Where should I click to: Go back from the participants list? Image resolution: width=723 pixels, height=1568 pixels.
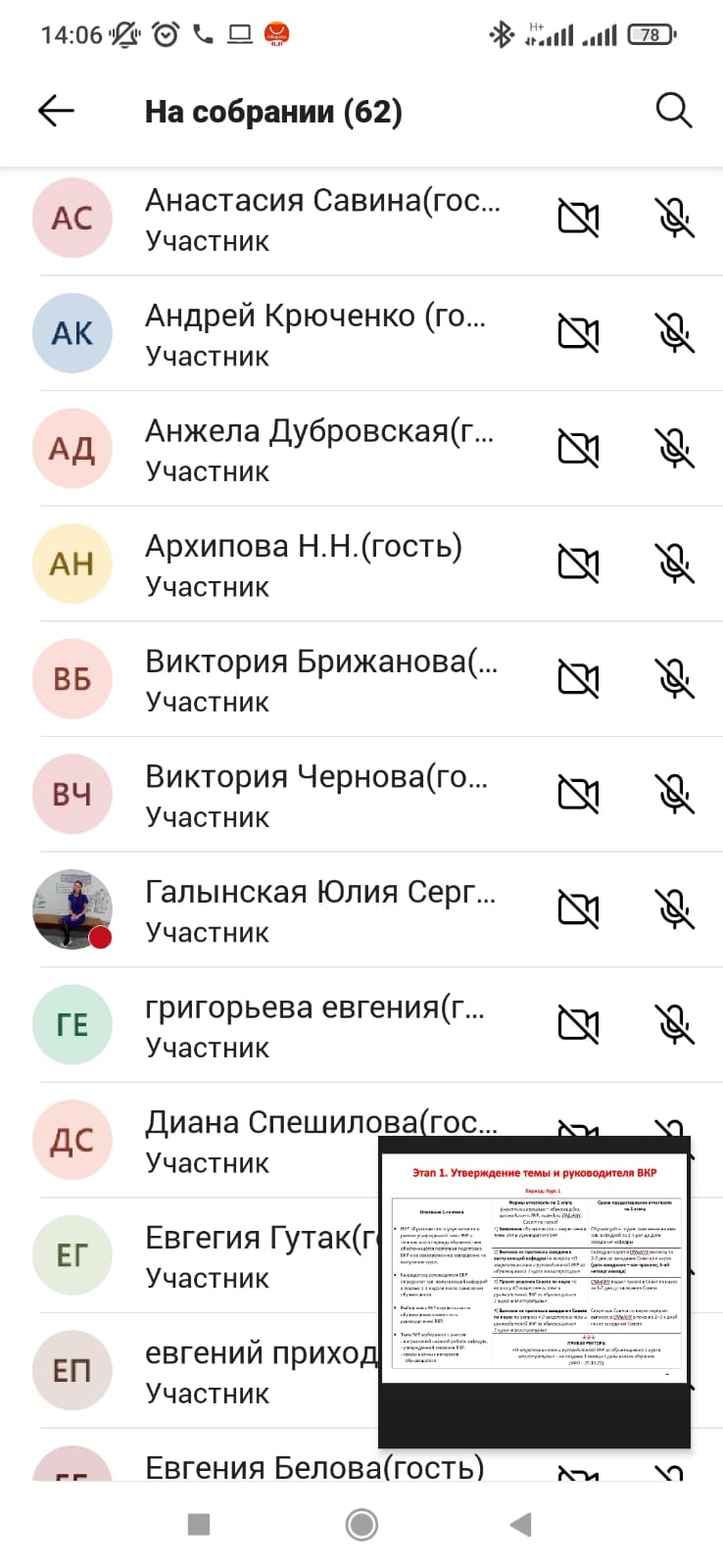56,111
